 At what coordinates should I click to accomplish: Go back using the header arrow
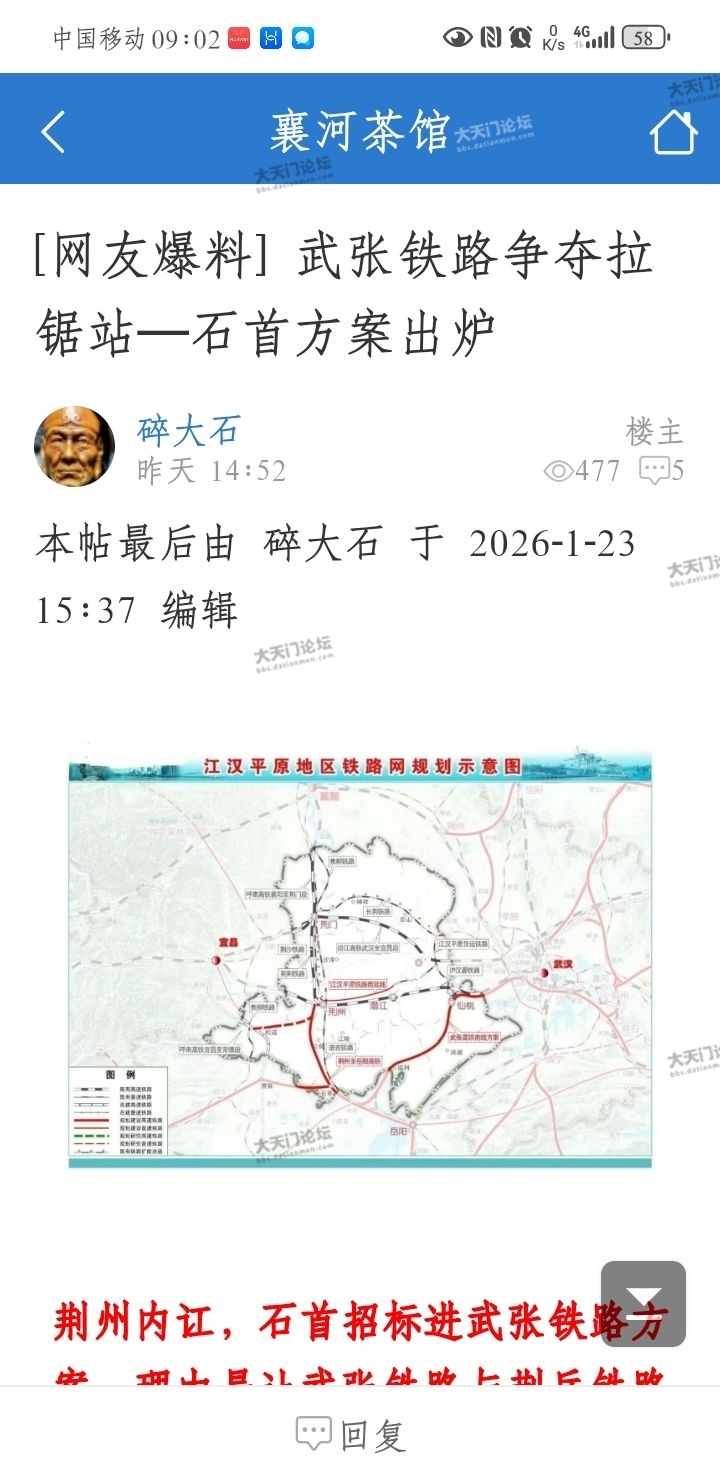point(53,131)
